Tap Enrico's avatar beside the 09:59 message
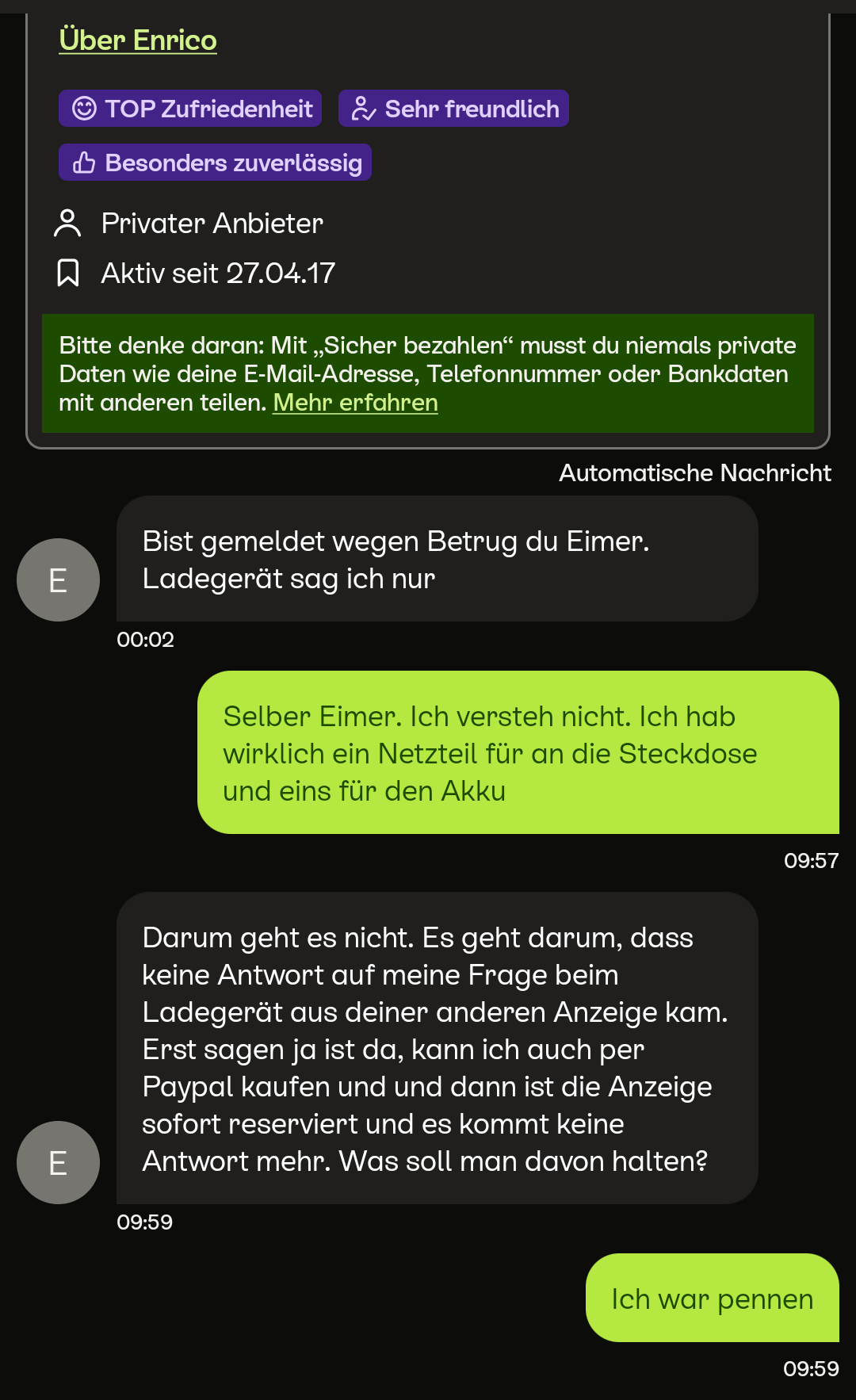856x1400 pixels. click(x=58, y=1162)
